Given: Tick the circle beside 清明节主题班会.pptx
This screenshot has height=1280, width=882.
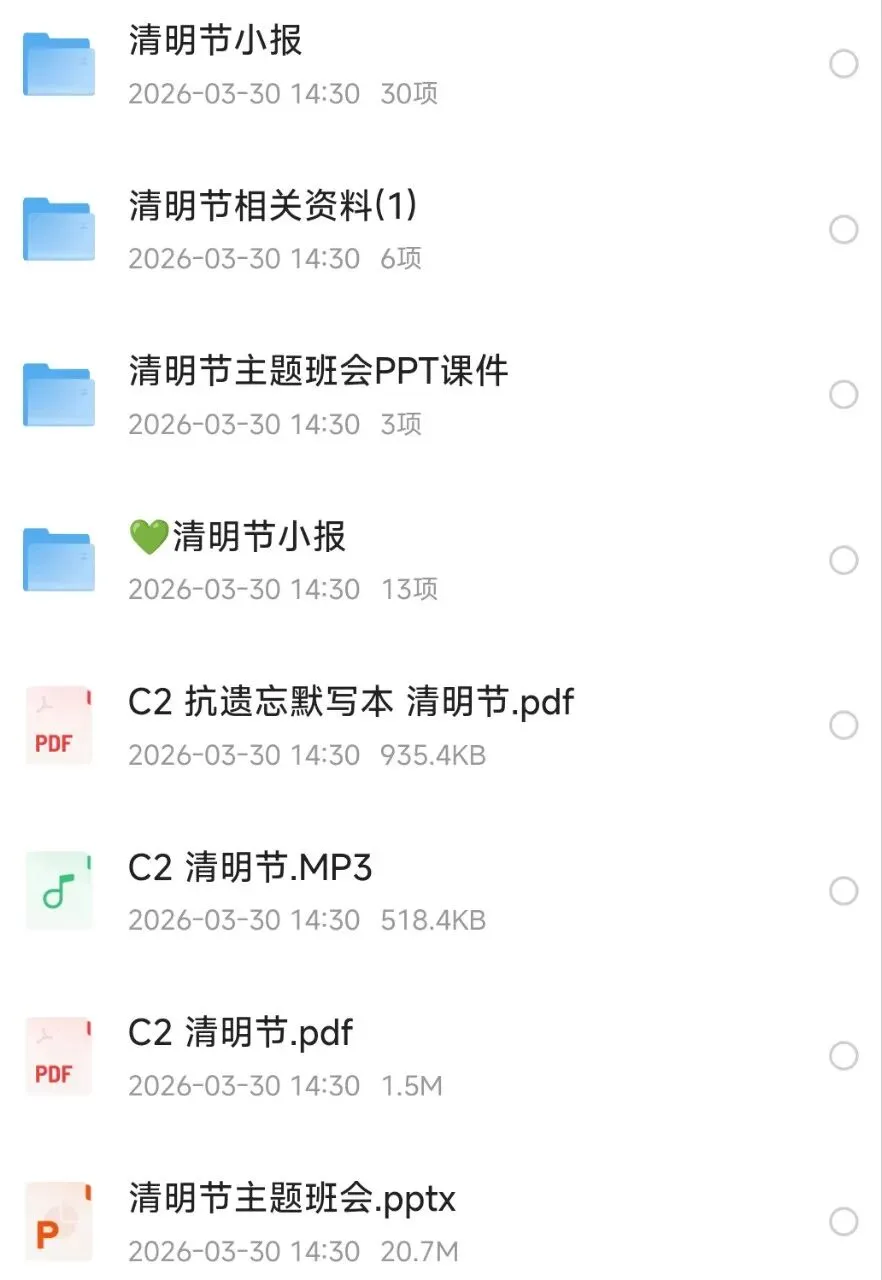Looking at the screenshot, I should (844, 1221).
